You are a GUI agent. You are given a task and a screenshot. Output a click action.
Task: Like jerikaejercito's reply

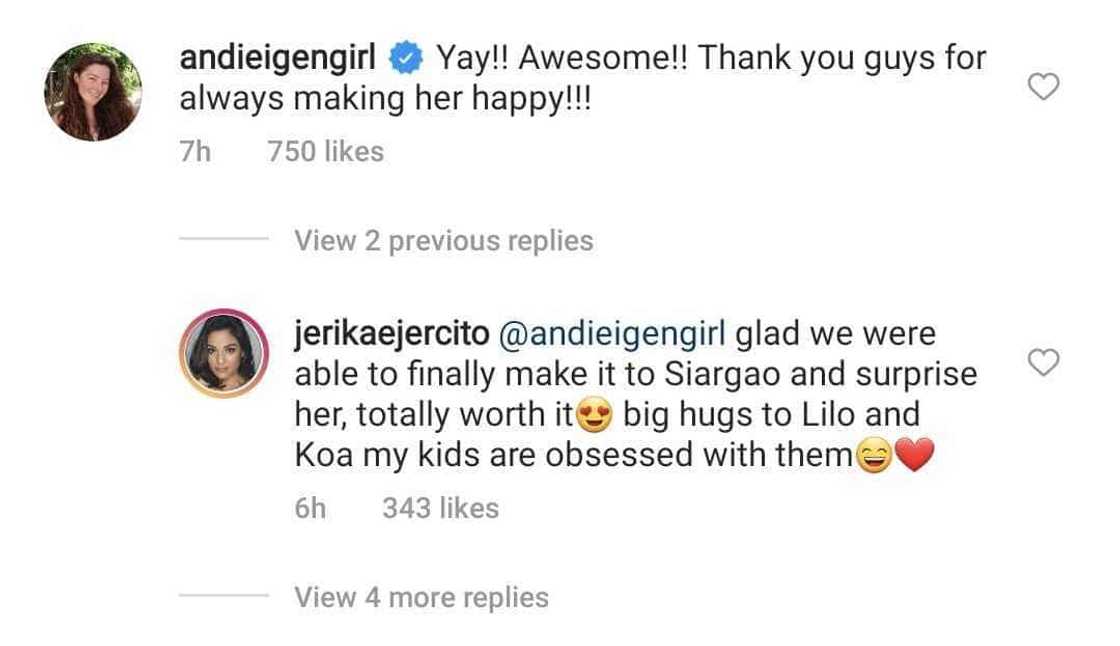(1044, 362)
